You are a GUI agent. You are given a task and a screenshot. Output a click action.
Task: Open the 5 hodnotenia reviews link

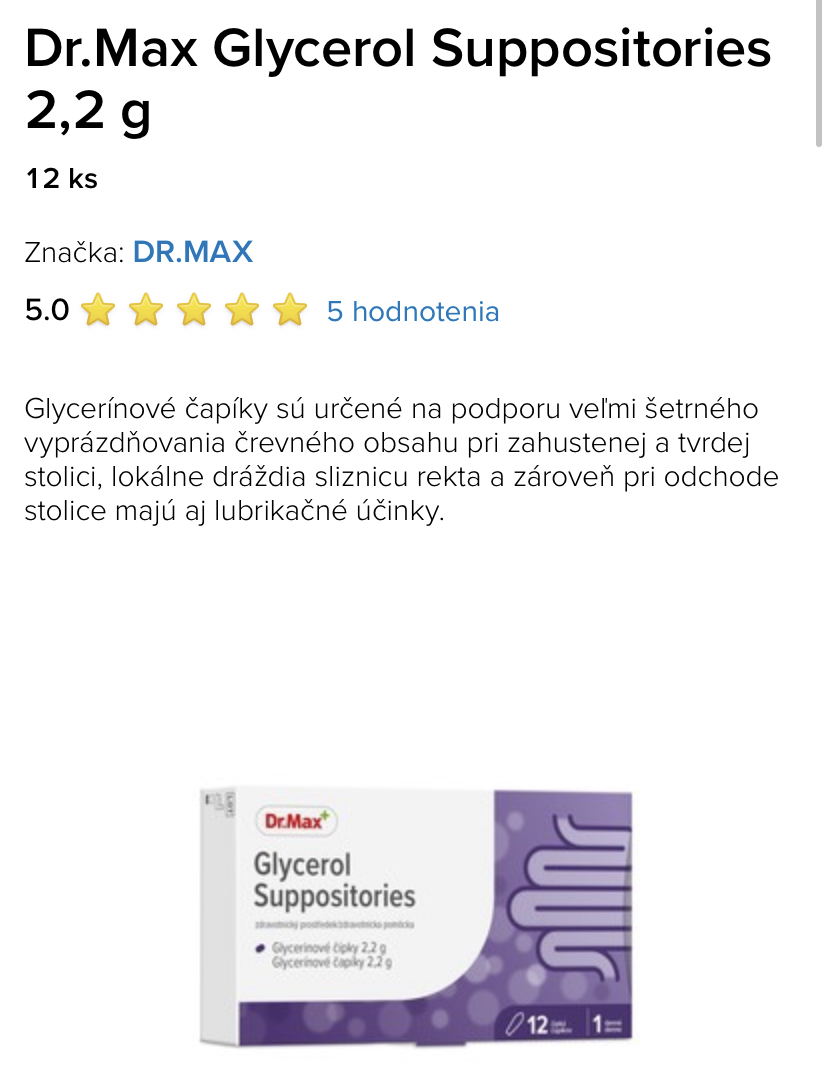click(x=412, y=312)
